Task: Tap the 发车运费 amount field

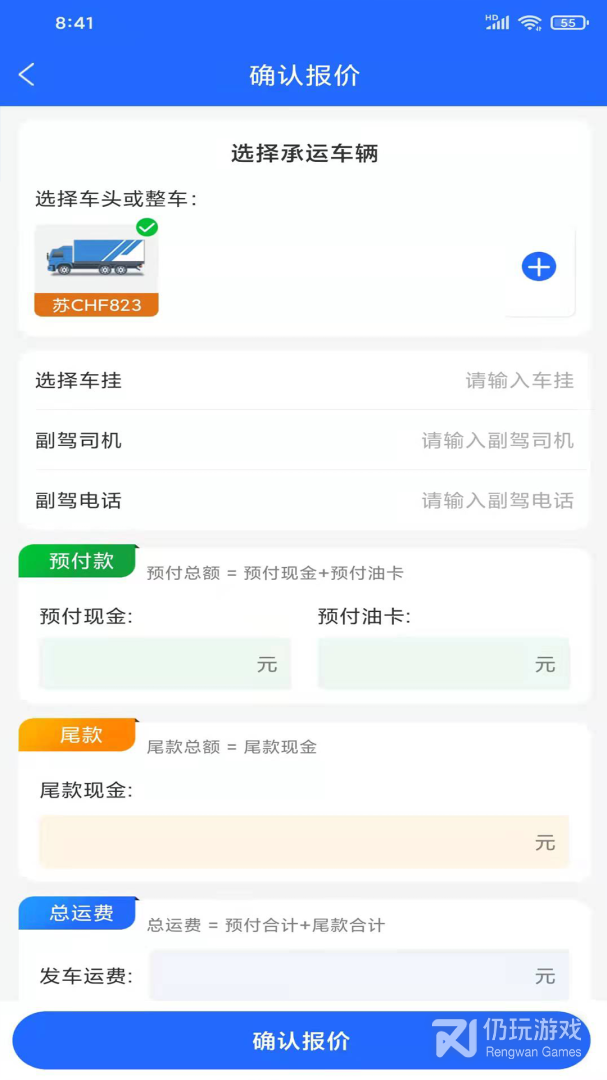Action: point(358,975)
